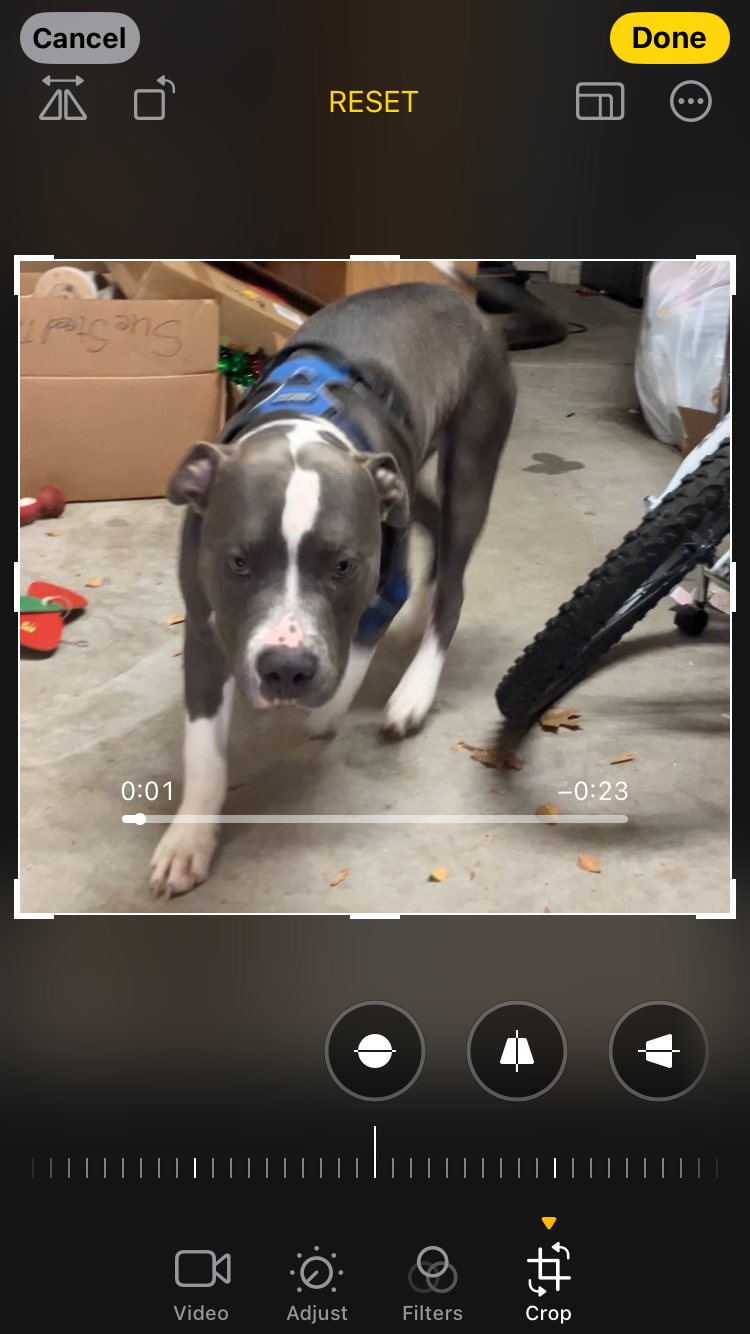Open the more options ellipsis menu
The image size is (750, 1334).
pyautogui.click(x=691, y=101)
